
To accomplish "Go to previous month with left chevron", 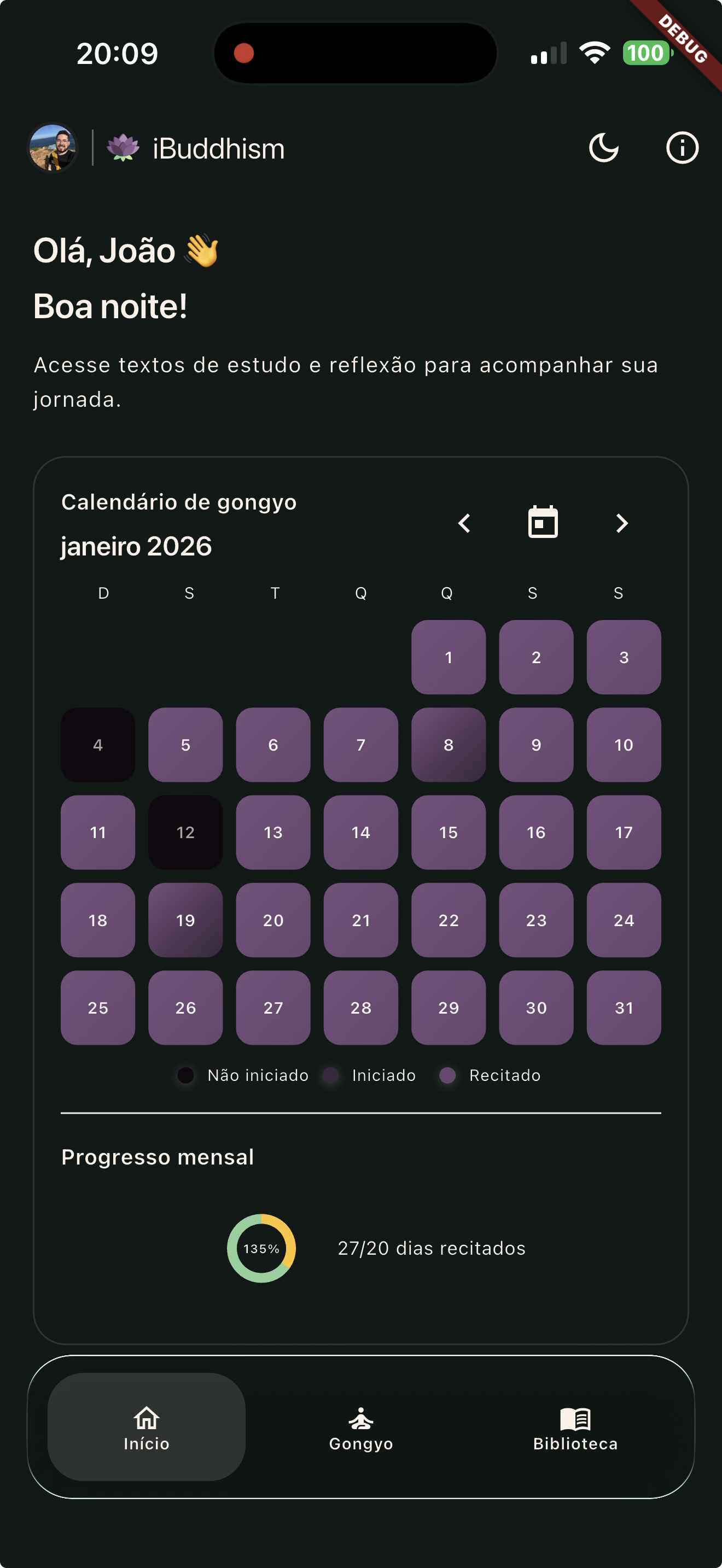I will [464, 522].
